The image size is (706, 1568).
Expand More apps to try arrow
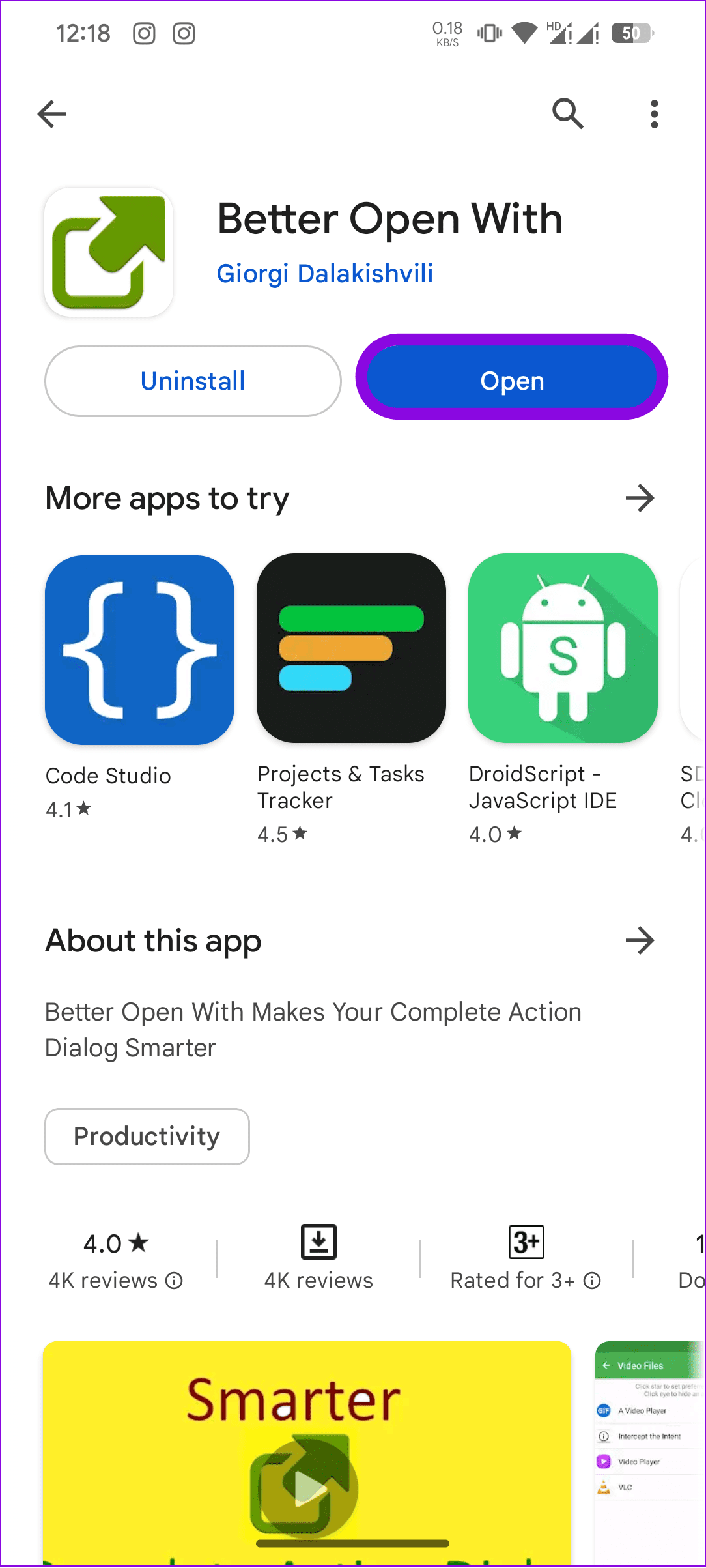pos(640,499)
